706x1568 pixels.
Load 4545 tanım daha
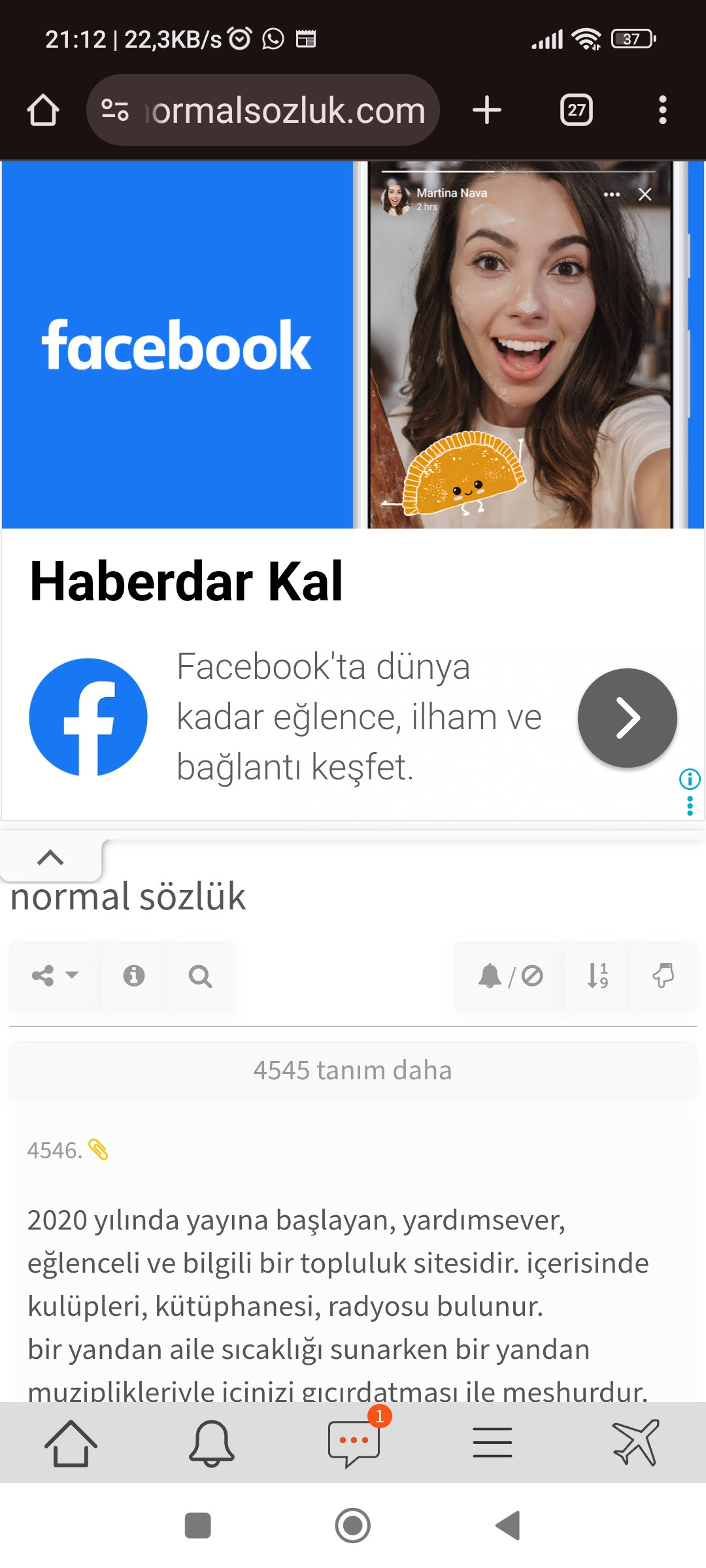tap(352, 1070)
